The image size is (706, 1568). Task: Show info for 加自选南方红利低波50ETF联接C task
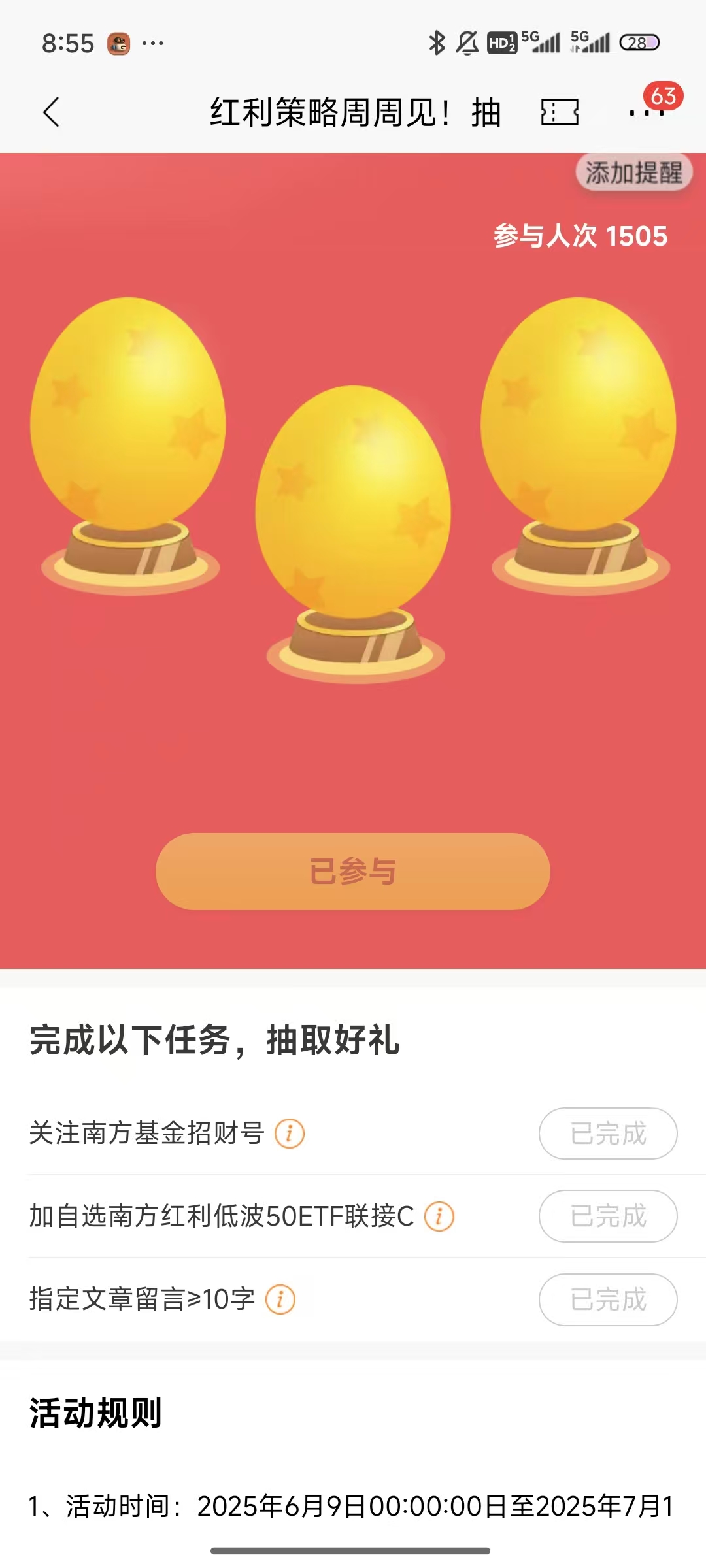[x=439, y=1217]
